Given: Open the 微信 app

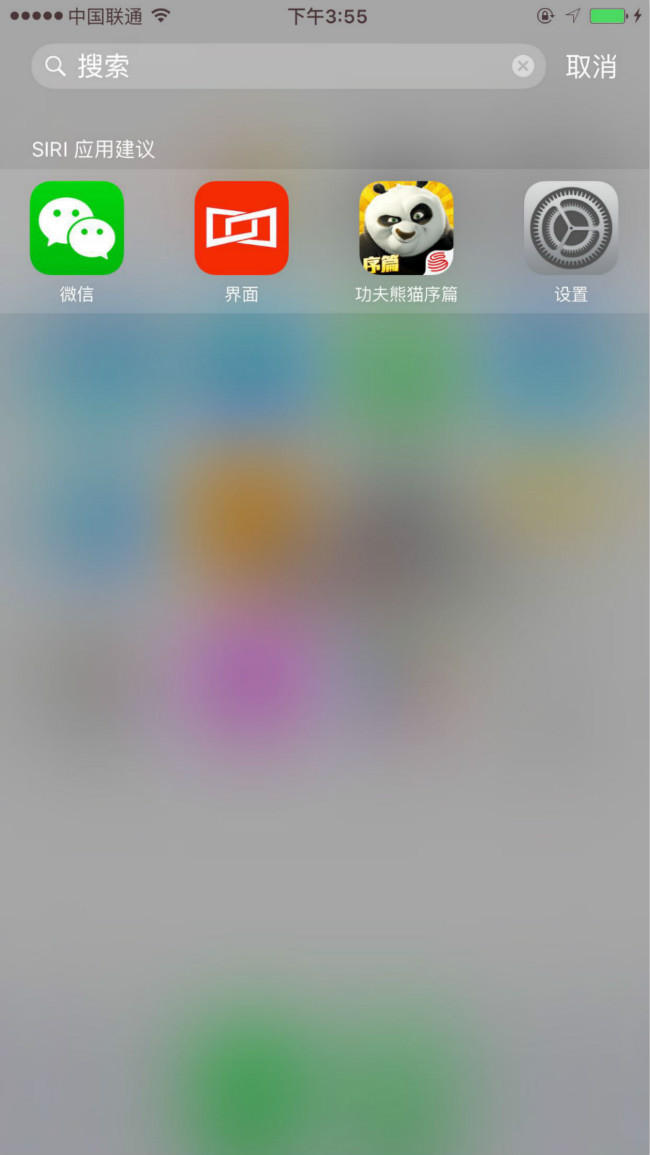Looking at the screenshot, I should [x=77, y=228].
